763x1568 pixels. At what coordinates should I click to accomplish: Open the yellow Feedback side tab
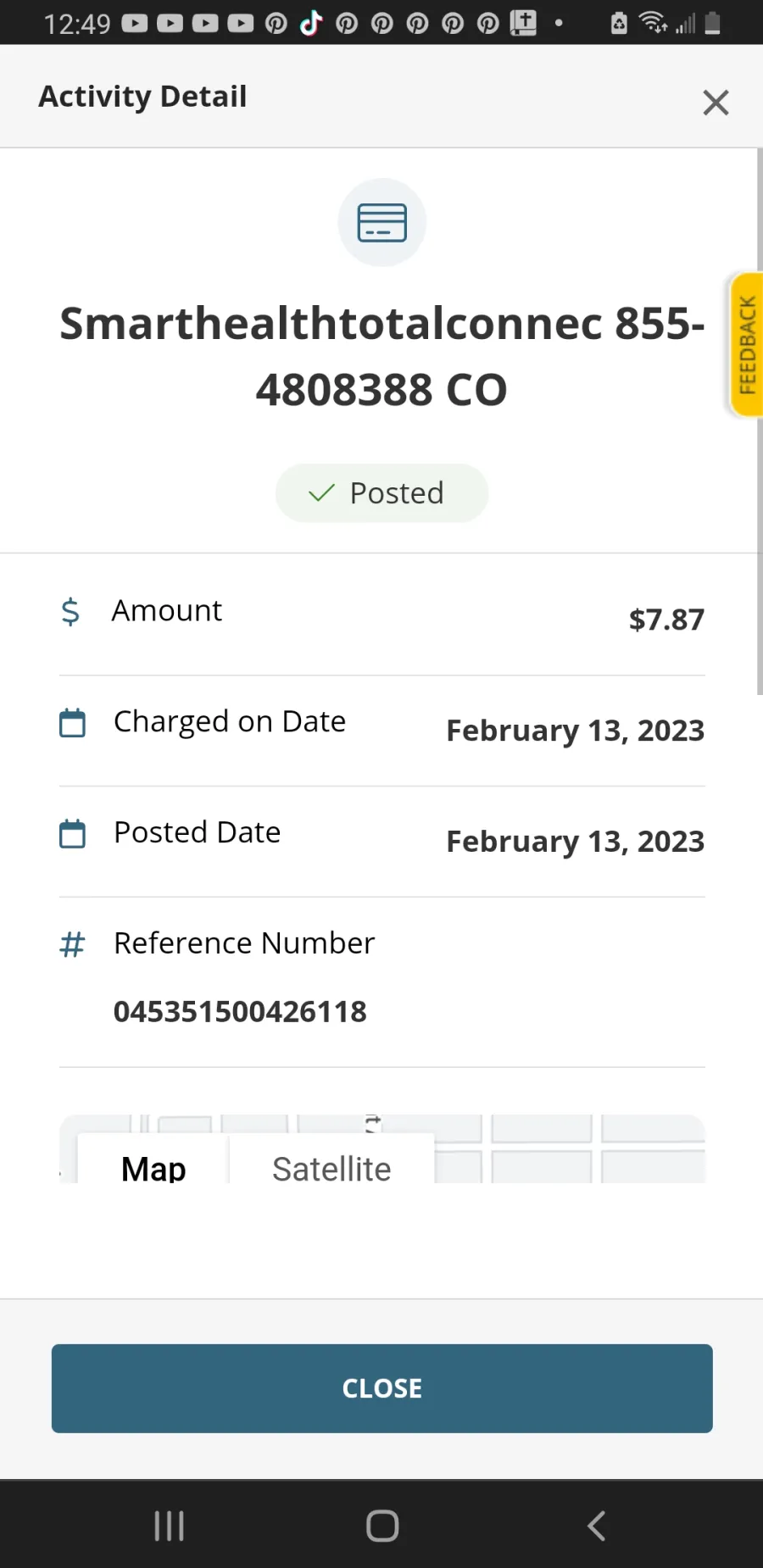pyautogui.click(x=746, y=345)
